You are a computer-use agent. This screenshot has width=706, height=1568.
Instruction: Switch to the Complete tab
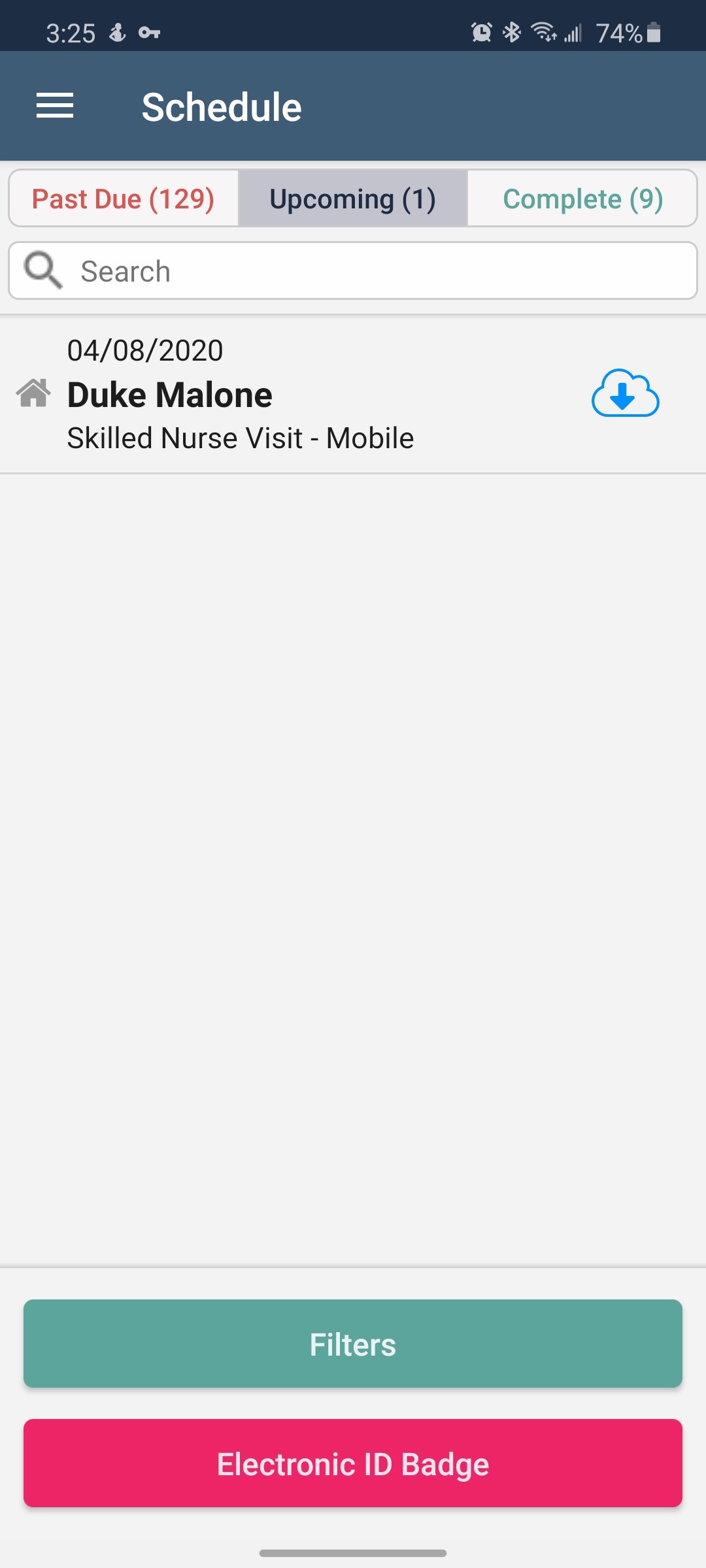click(582, 199)
